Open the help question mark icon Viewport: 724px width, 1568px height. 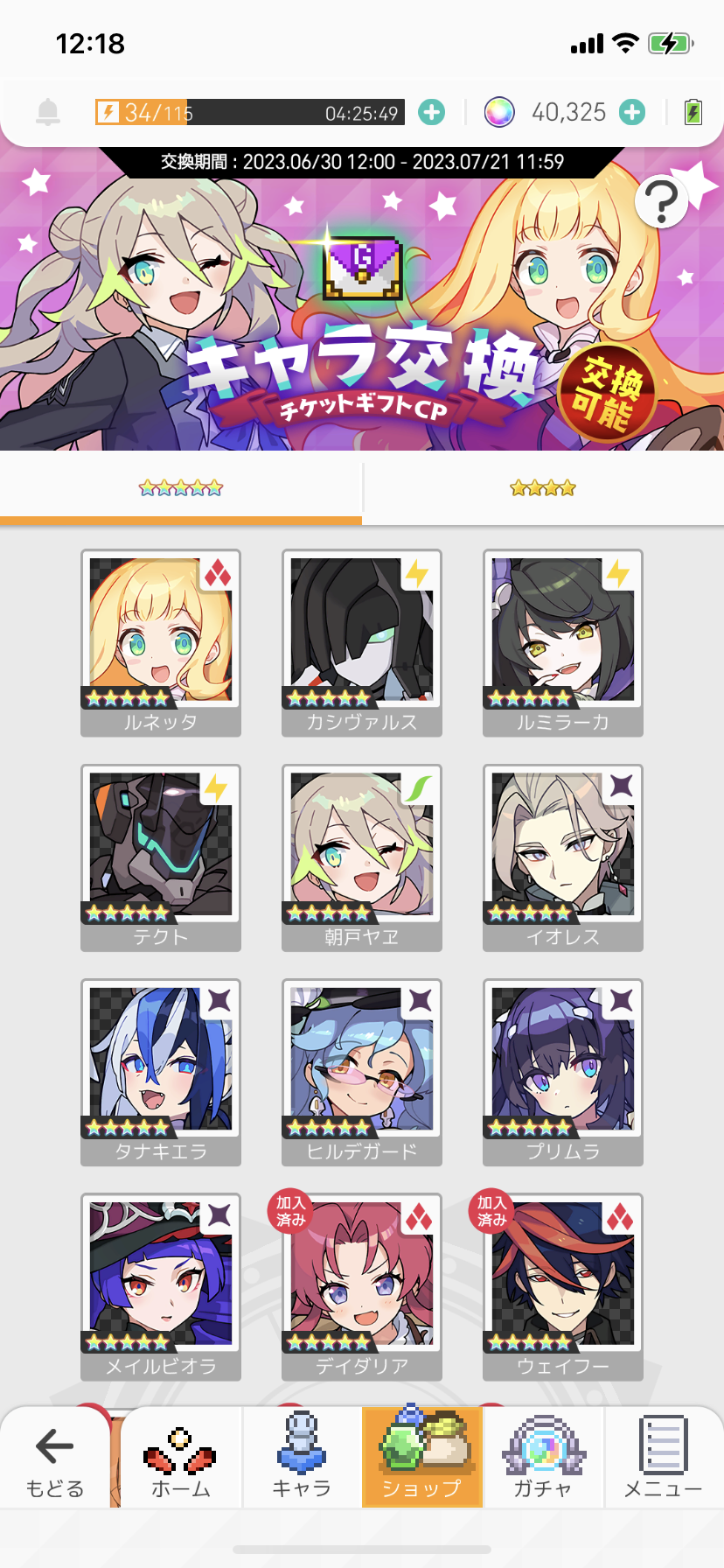[661, 202]
